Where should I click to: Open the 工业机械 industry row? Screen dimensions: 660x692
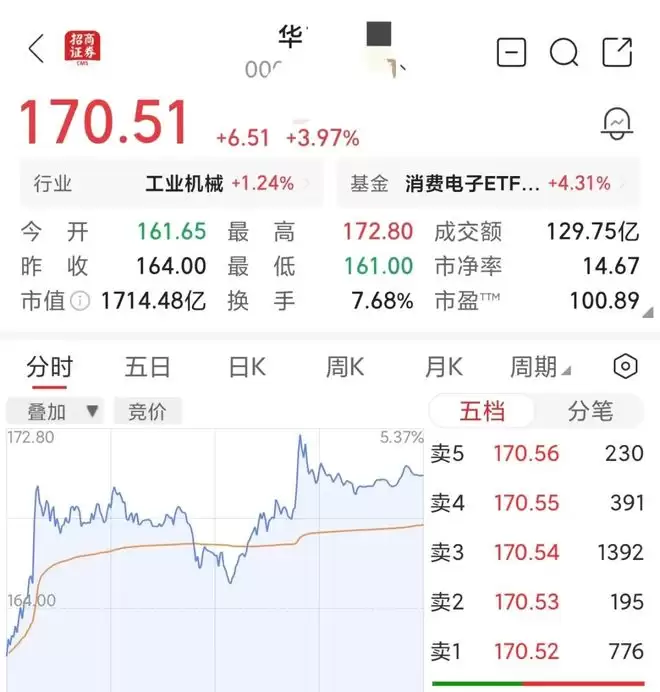pos(172,183)
